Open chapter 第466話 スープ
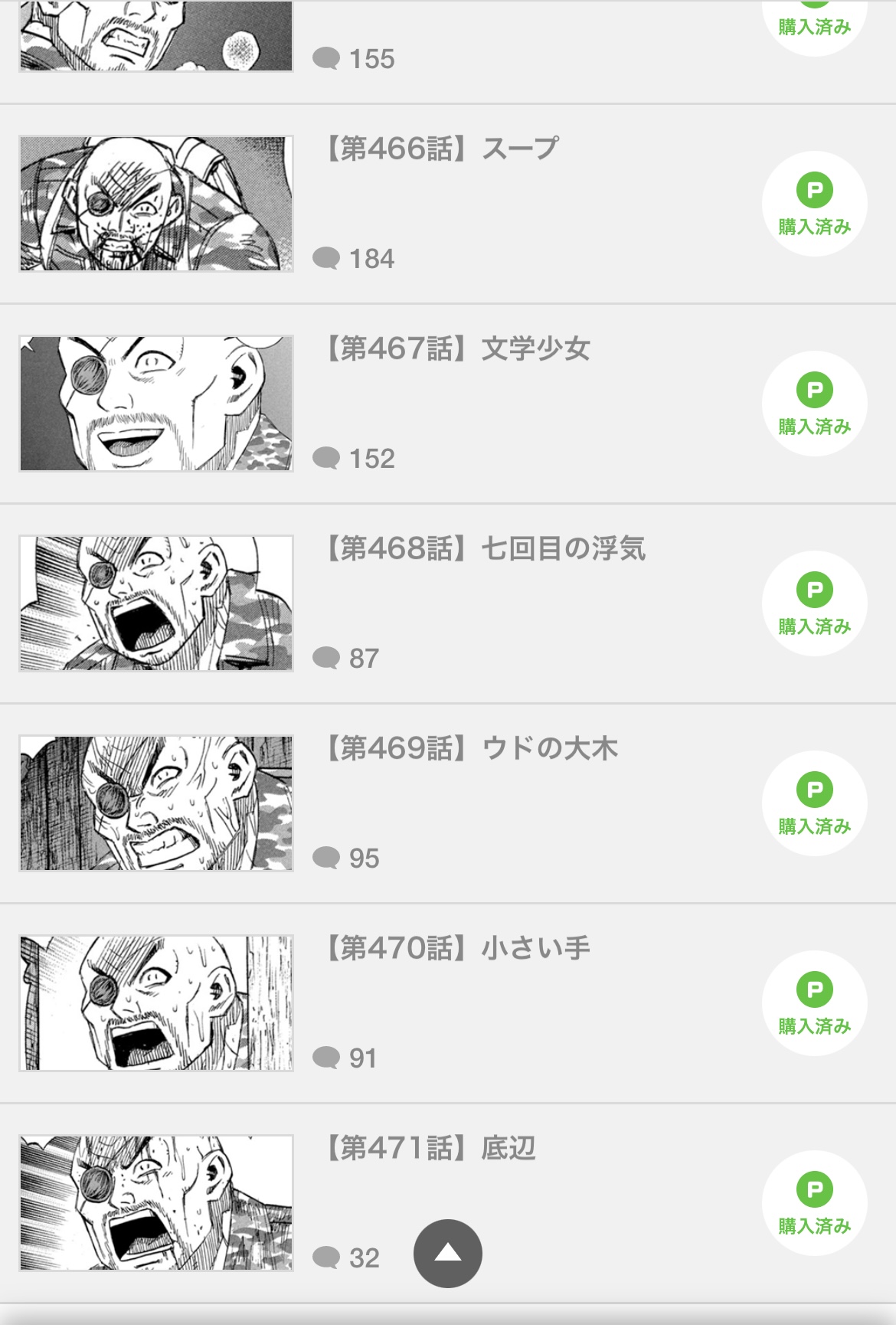Screen dimensions: 896x1331 point(443,149)
